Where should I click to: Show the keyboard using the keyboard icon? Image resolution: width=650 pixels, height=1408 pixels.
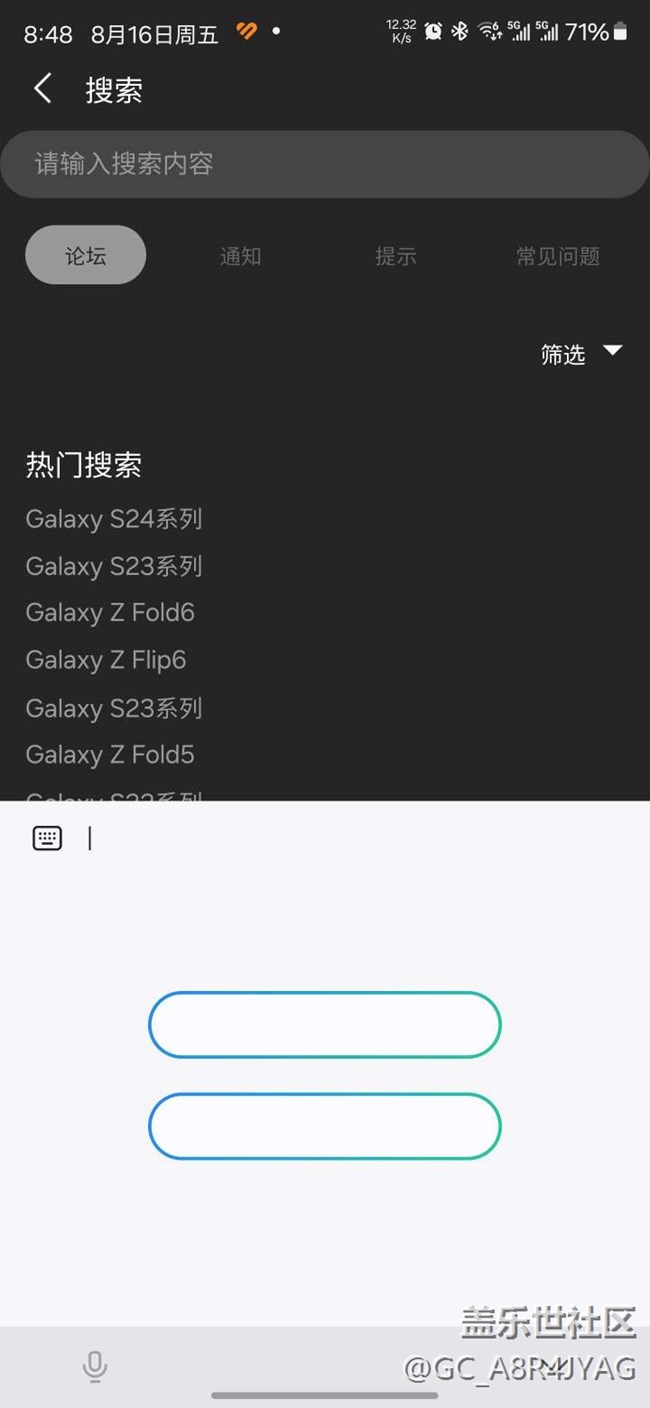[x=47, y=838]
